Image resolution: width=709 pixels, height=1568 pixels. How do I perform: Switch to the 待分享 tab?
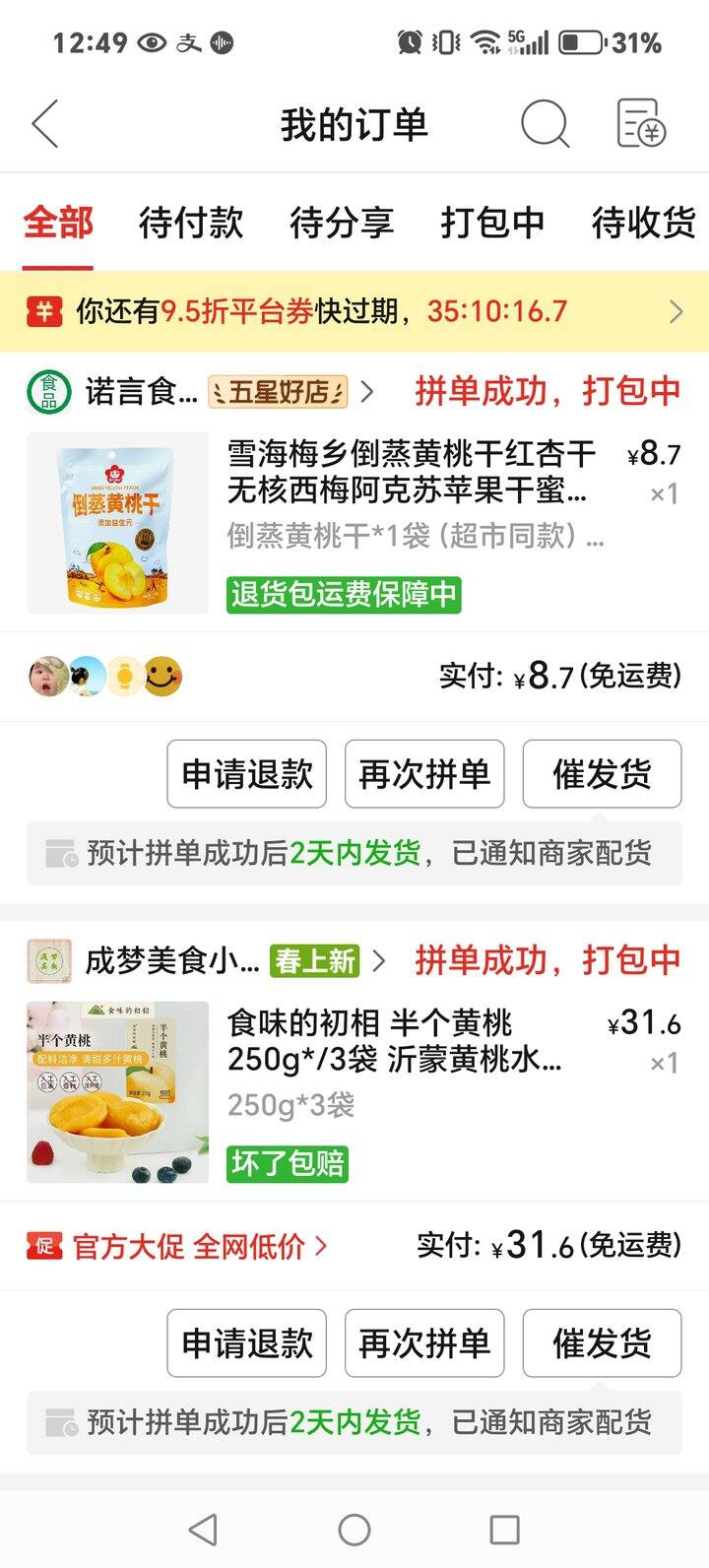point(342,223)
